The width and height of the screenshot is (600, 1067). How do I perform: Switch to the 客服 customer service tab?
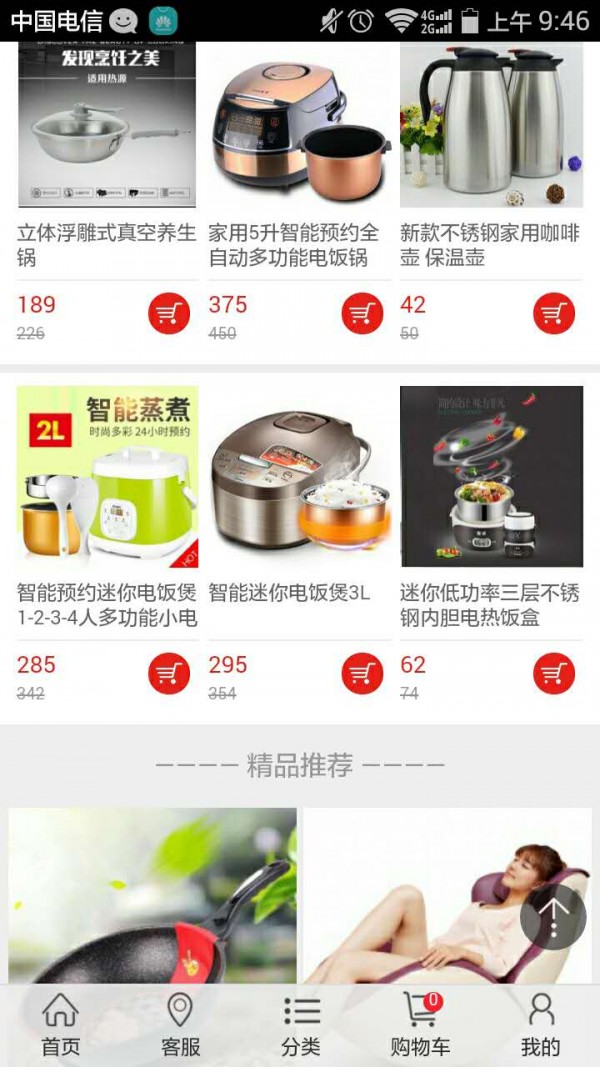180,1025
